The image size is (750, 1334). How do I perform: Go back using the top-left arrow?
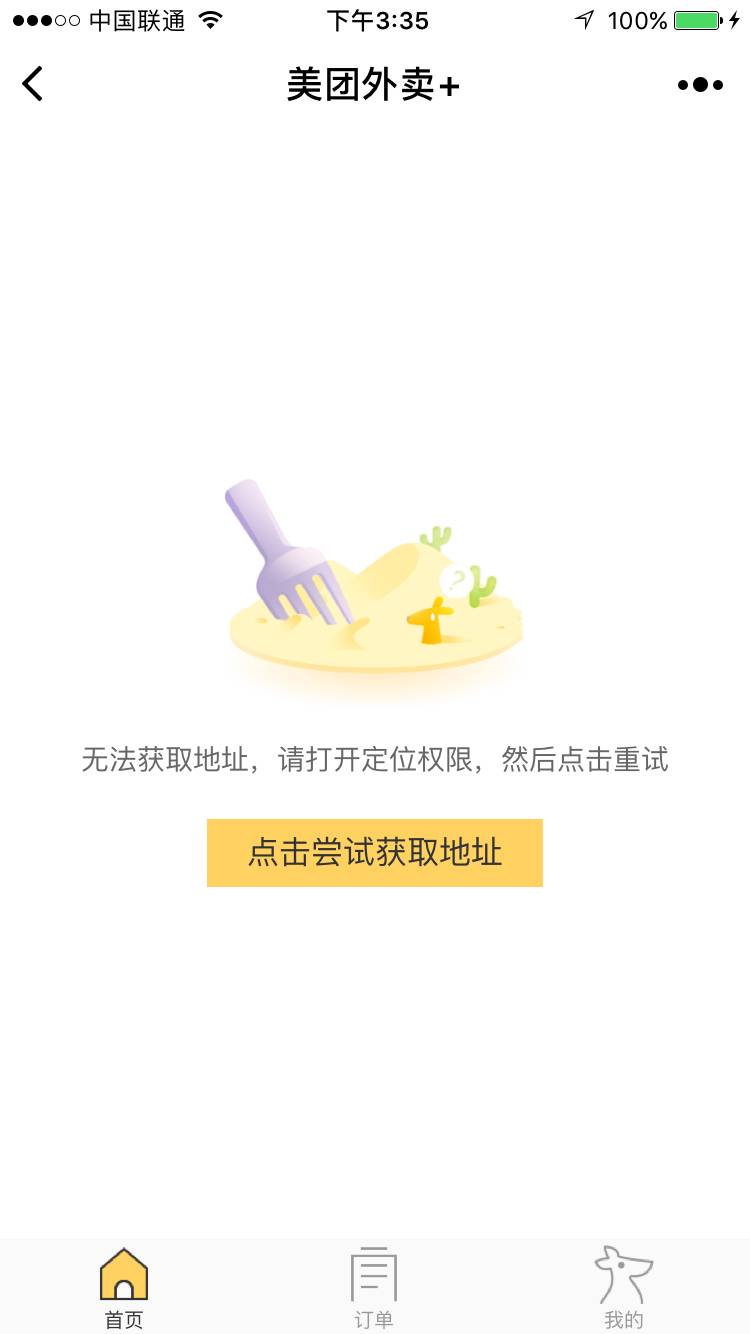(33, 84)
